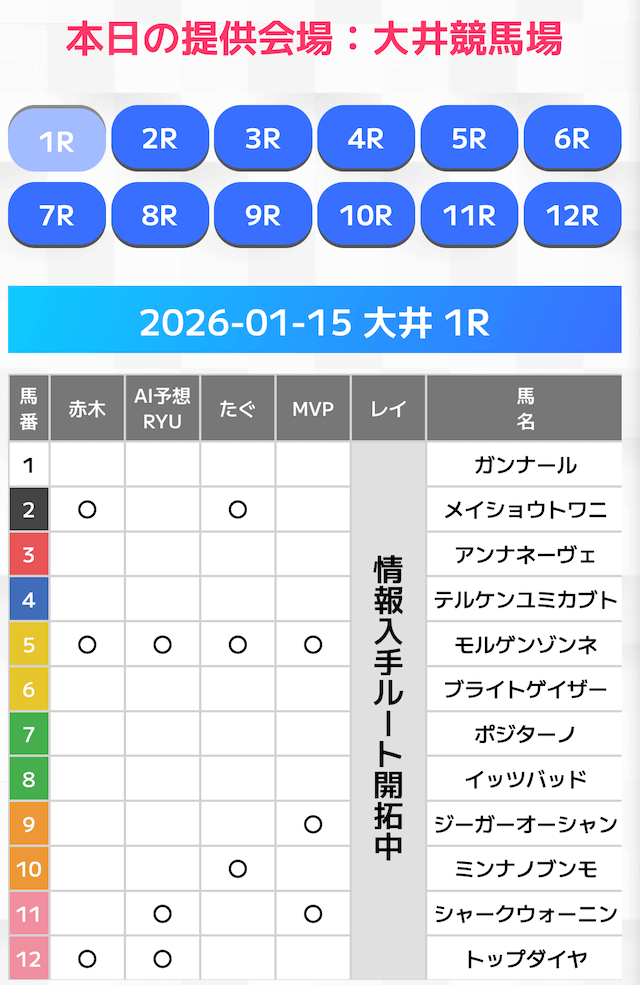The height and width of the screenshot is (985, 640).
Task: Display the 9R race predictions
Action: [x=263, y=214]
